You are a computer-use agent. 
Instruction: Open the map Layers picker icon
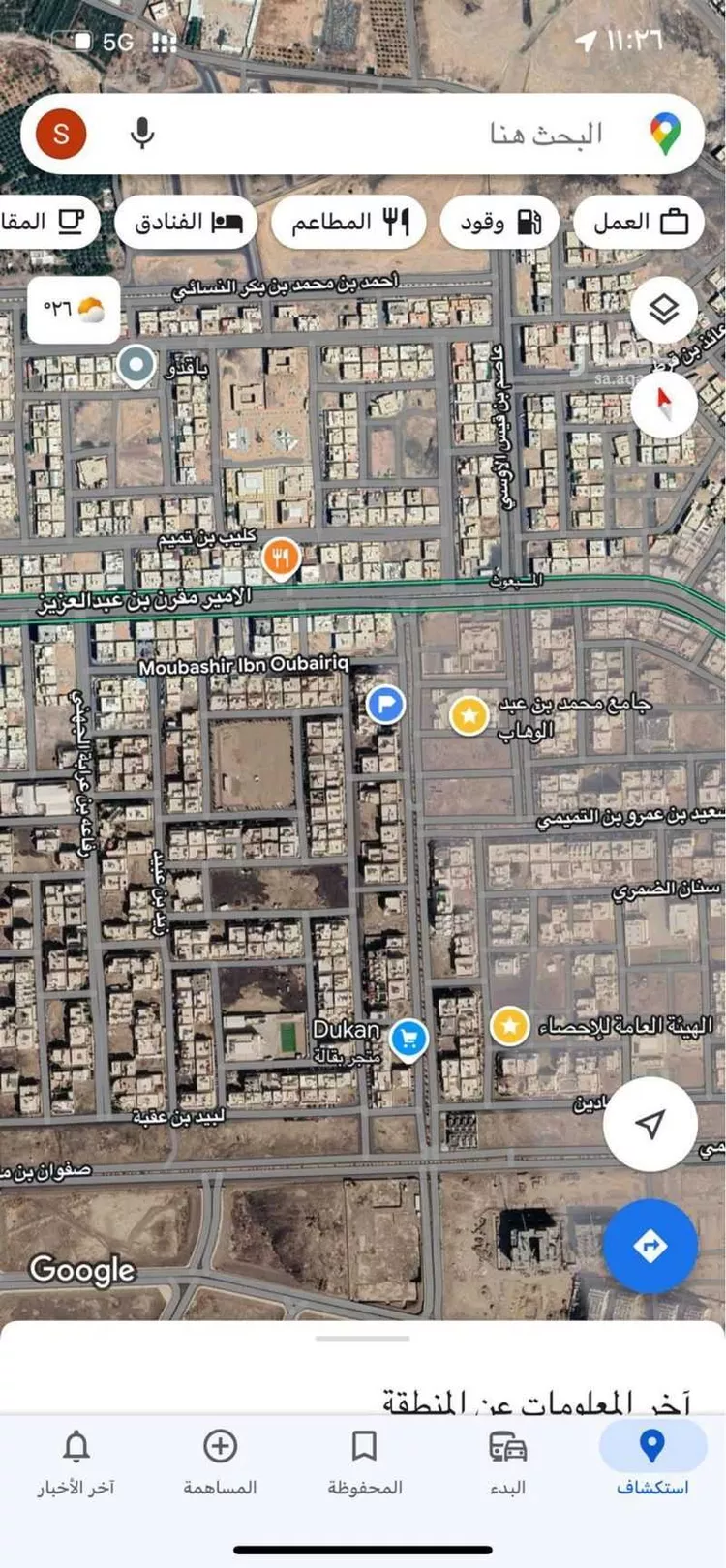pyautogui.click(x=665, y=308)
